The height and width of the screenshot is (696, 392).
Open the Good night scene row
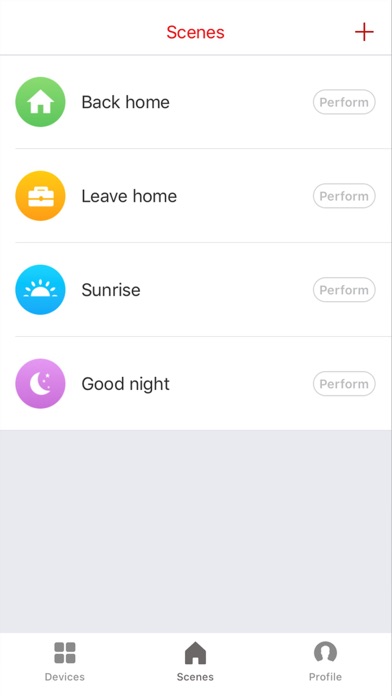point(196,384)
